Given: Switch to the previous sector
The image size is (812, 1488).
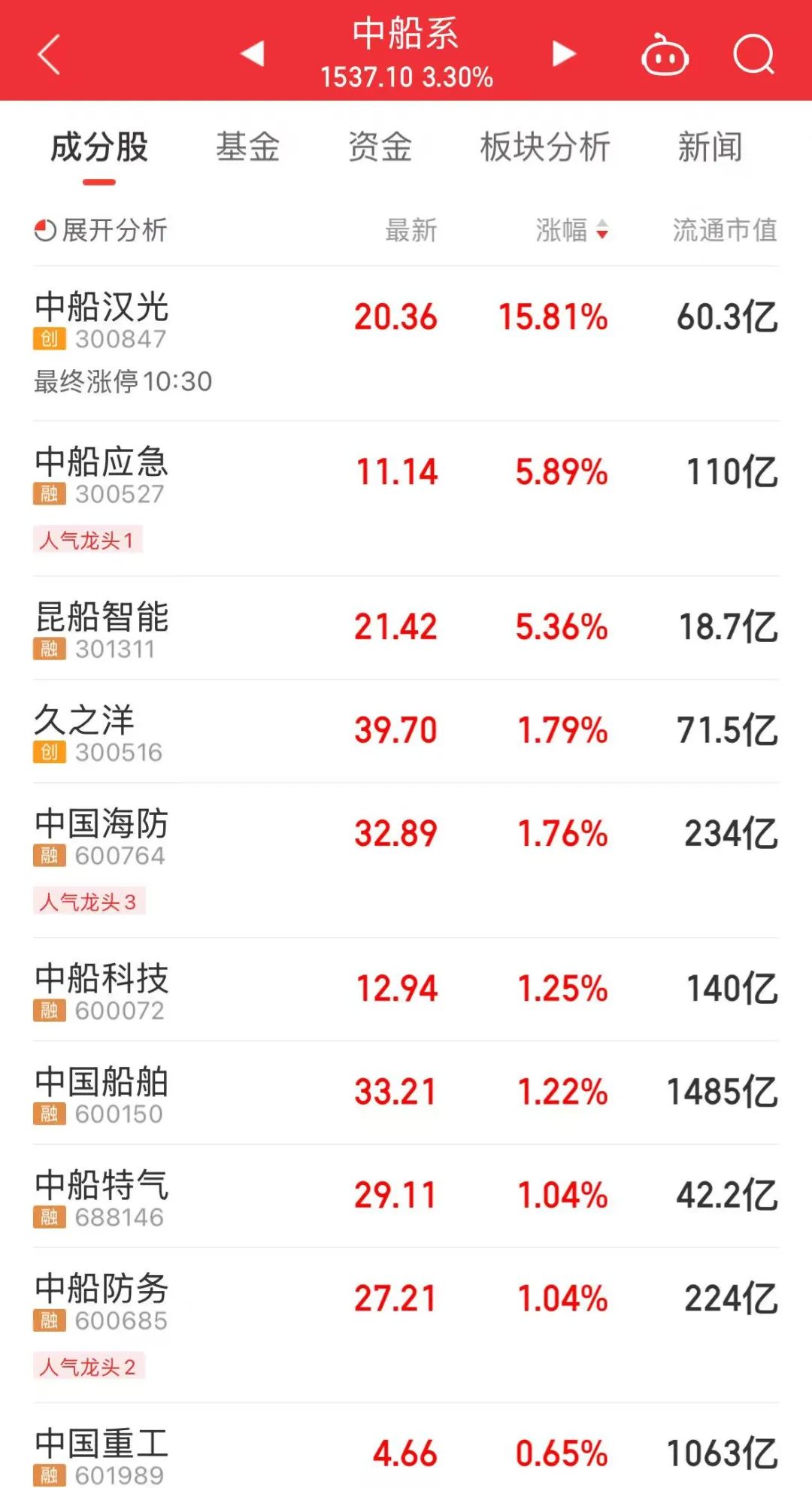Looking at the screenshot, I should point(253,54).
